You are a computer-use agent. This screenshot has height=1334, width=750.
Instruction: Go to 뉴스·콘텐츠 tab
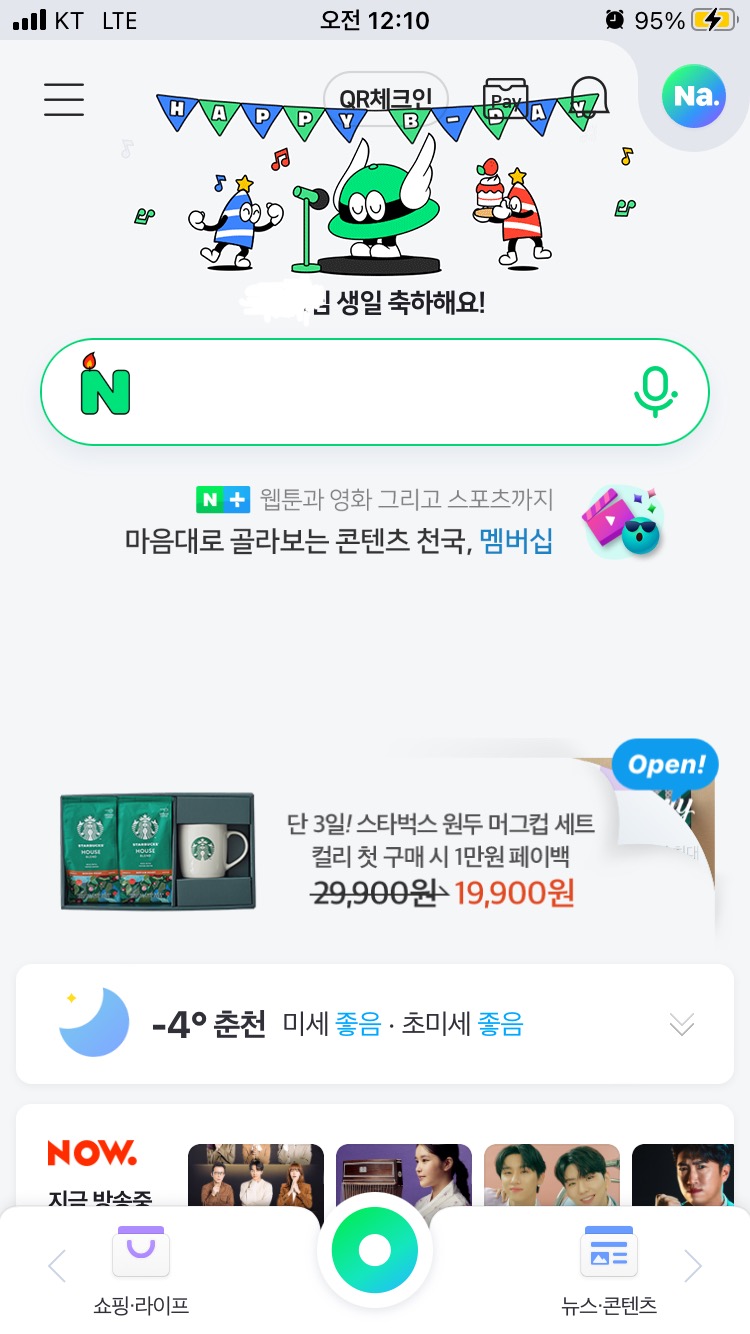pos(609,1269)
